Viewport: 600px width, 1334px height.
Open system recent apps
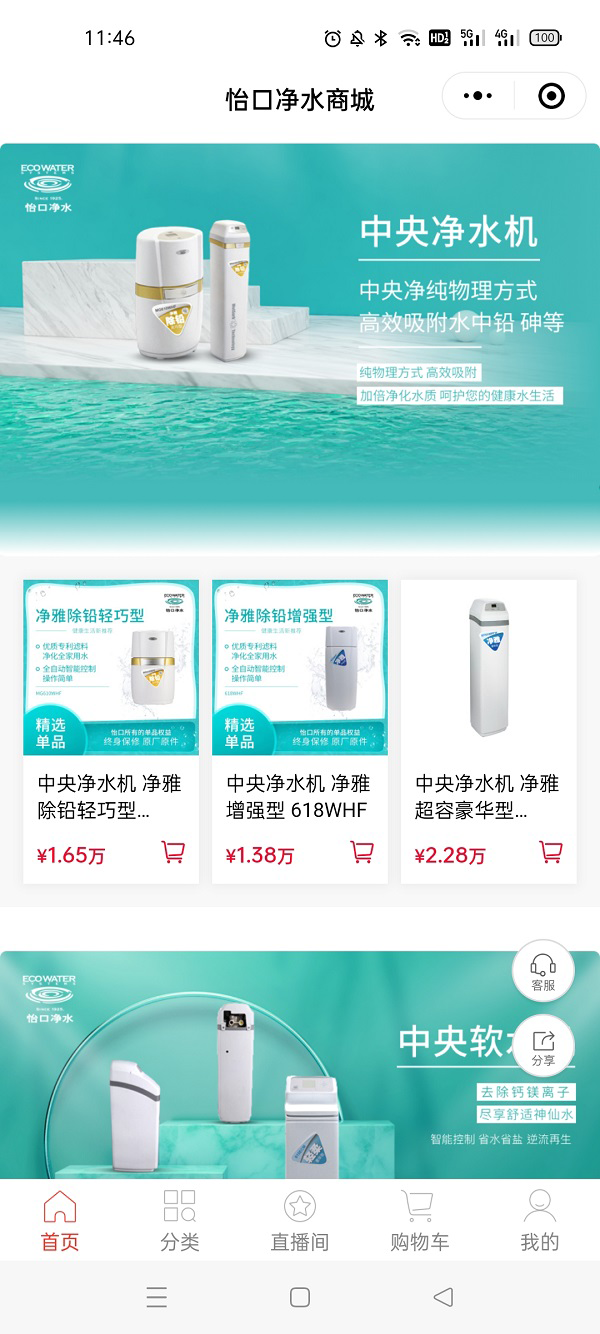(157, 1297)
